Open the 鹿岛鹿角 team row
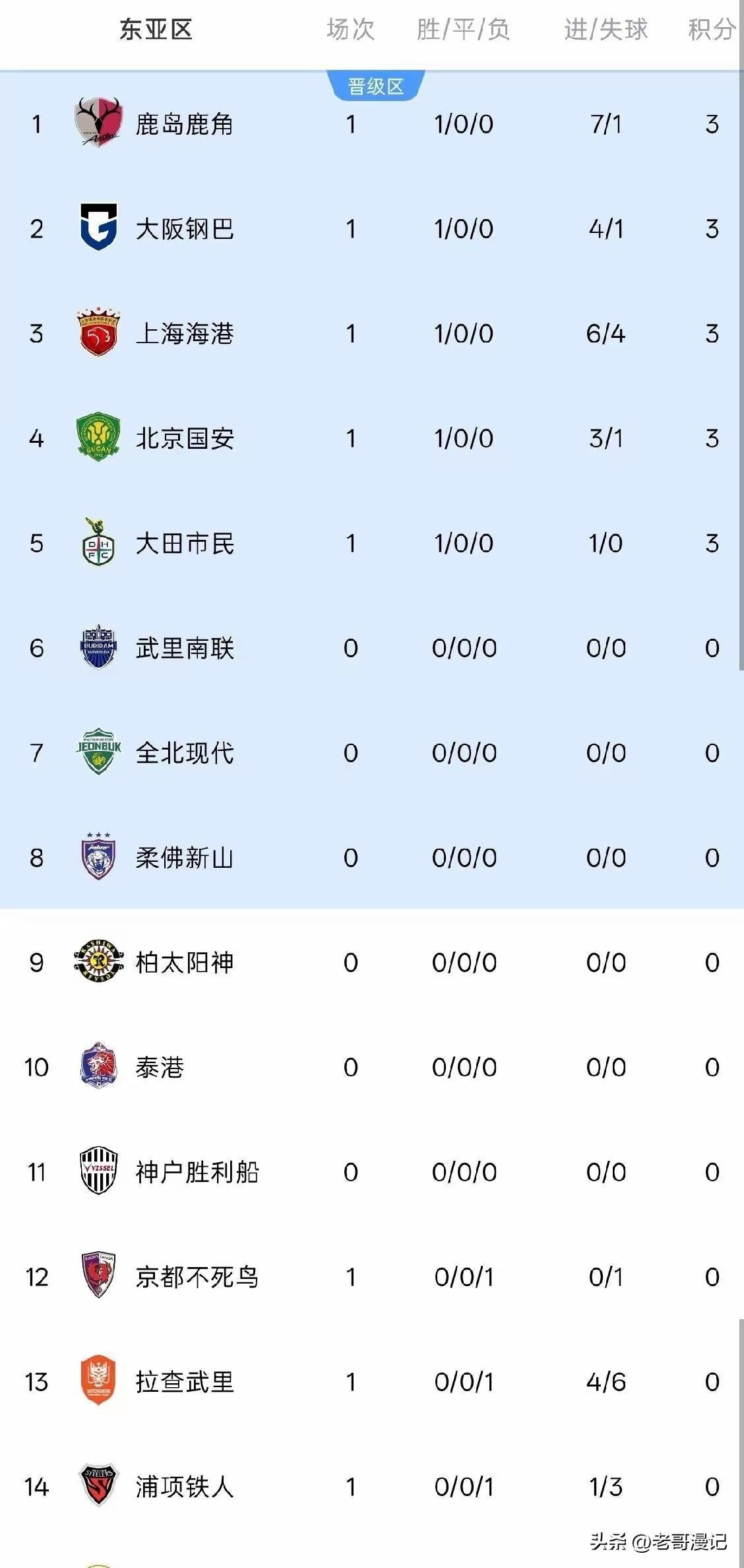Viewport: 744px width, 1568px height. (x=372, y=124)
